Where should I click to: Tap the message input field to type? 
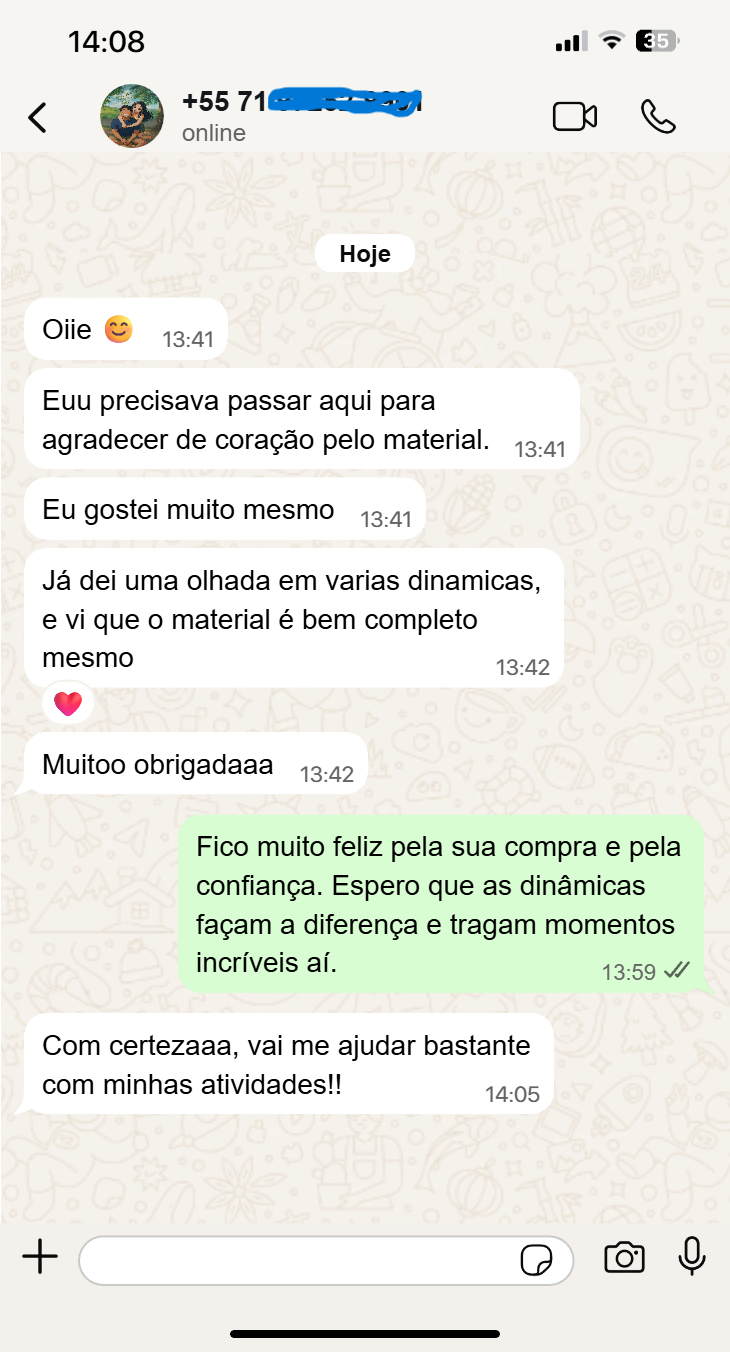click(300, 1260)
